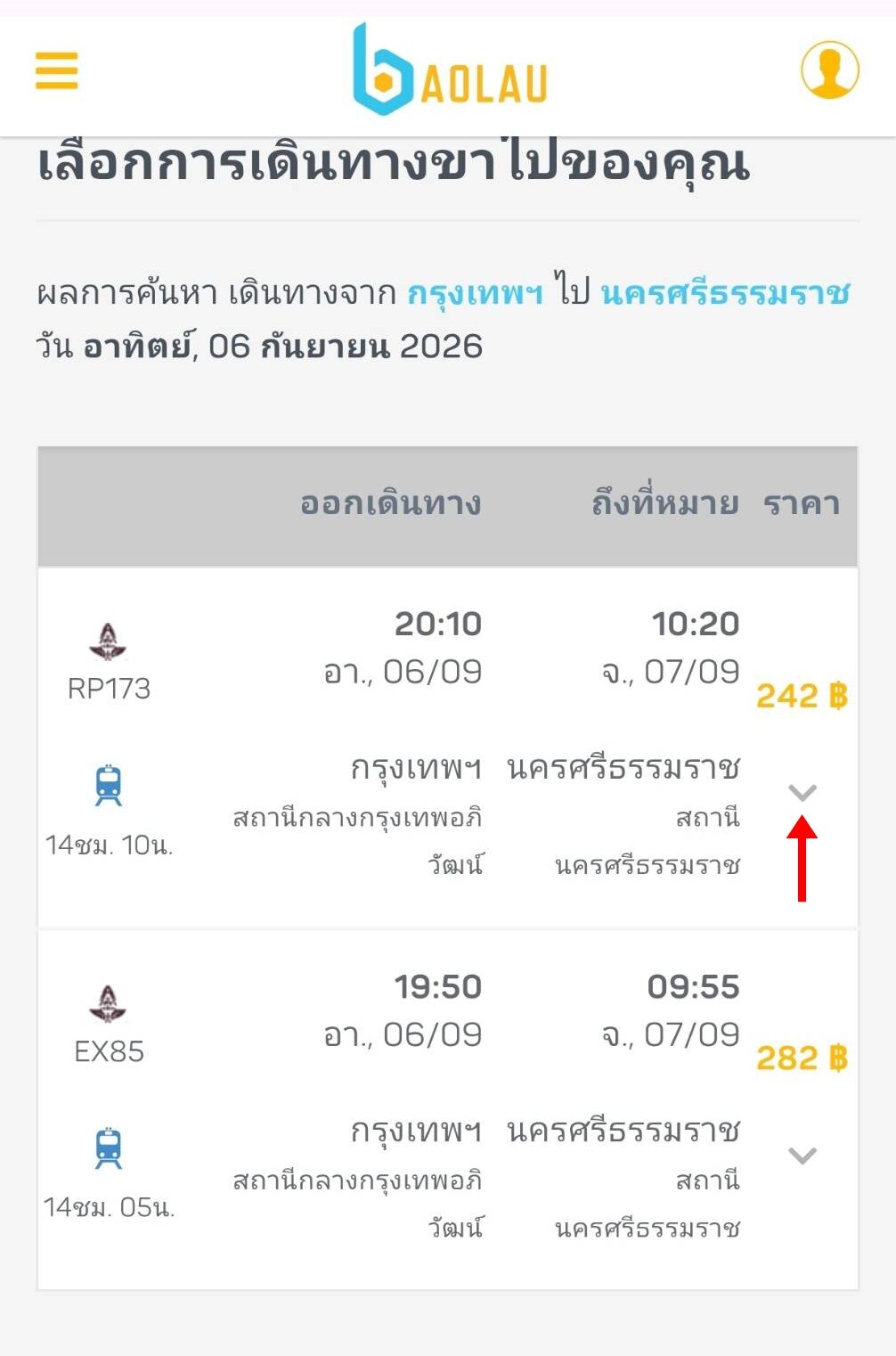Expand details for train EX85

(802, 1156)
